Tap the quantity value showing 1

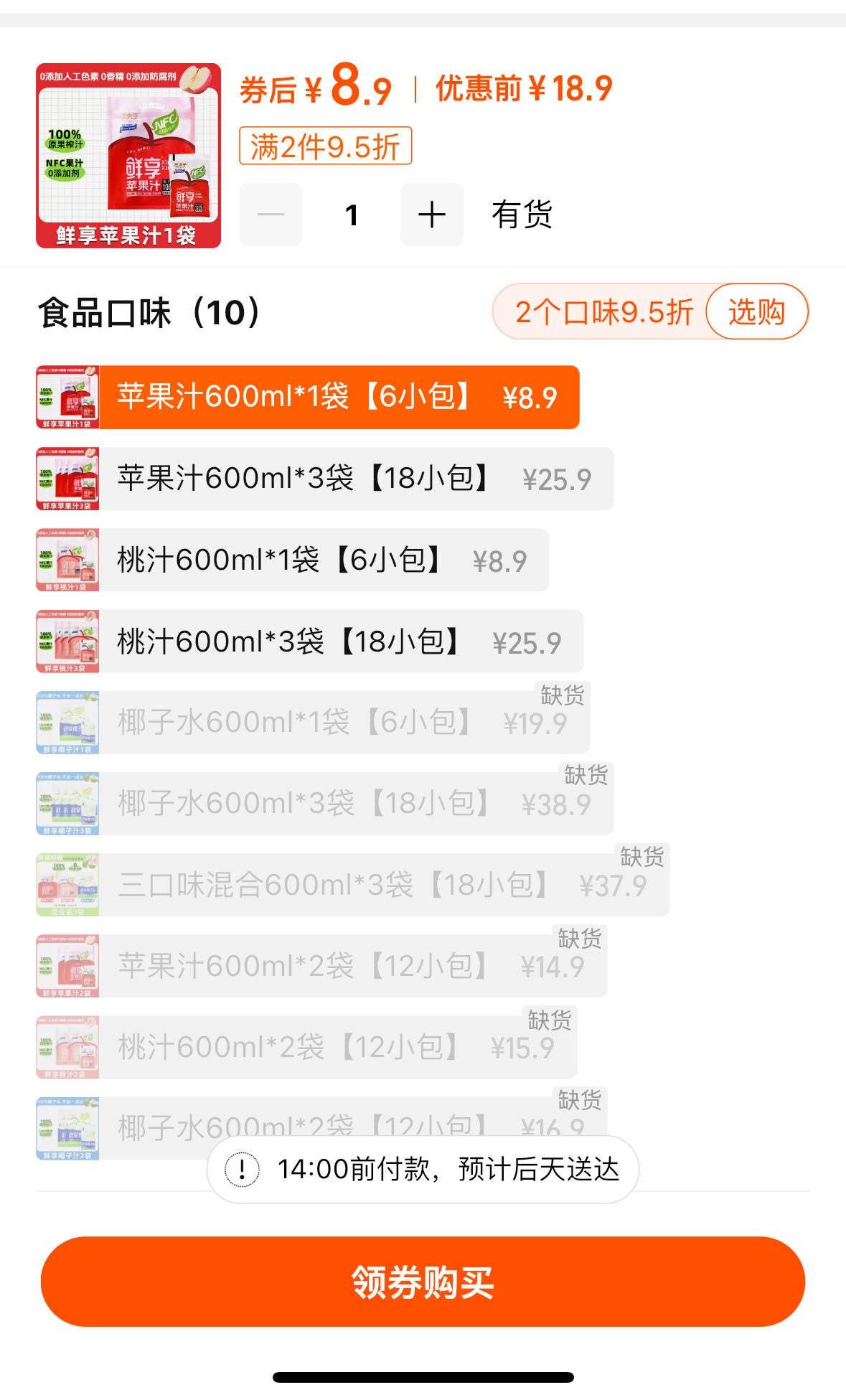(x=351, y=213)
